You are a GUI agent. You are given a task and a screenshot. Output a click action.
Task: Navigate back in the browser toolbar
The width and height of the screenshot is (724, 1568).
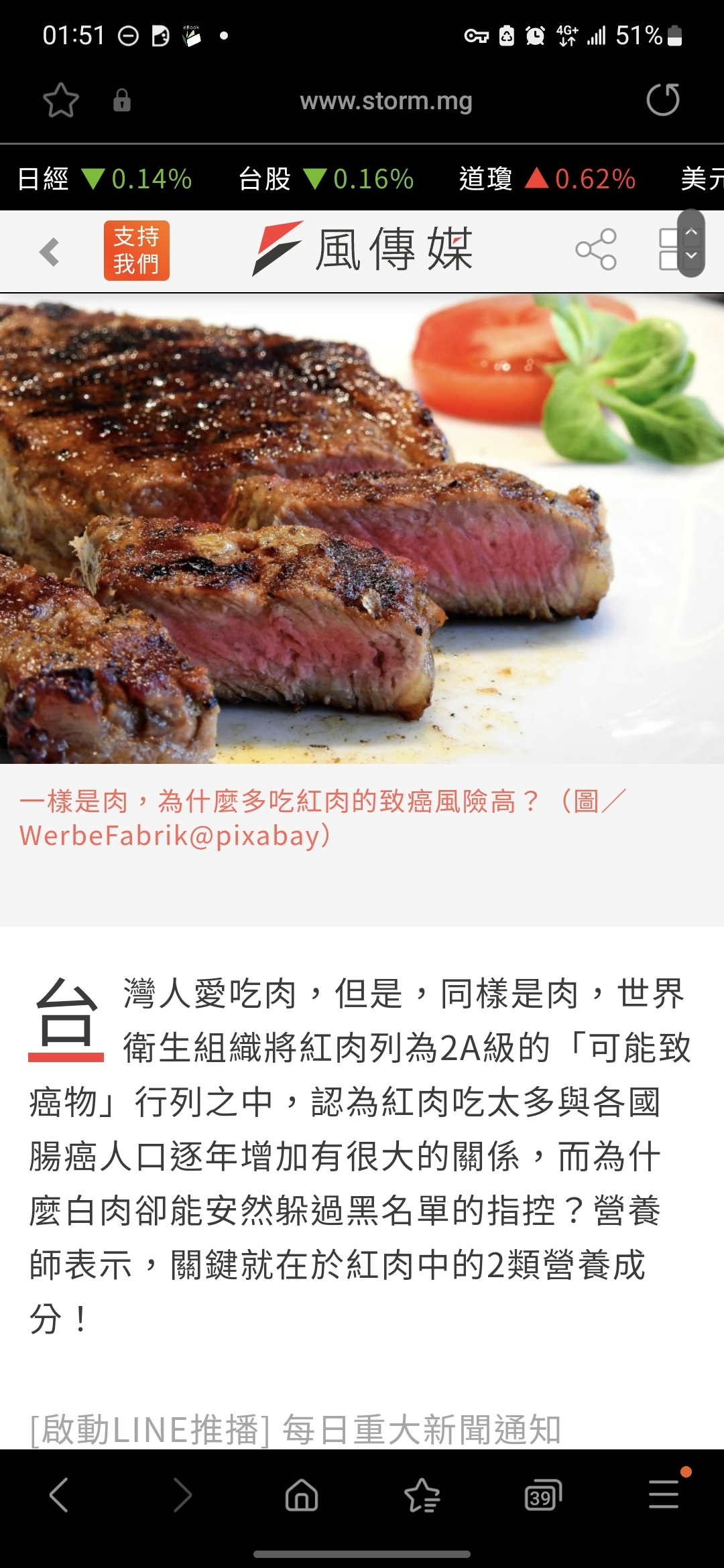(59, 1494)
